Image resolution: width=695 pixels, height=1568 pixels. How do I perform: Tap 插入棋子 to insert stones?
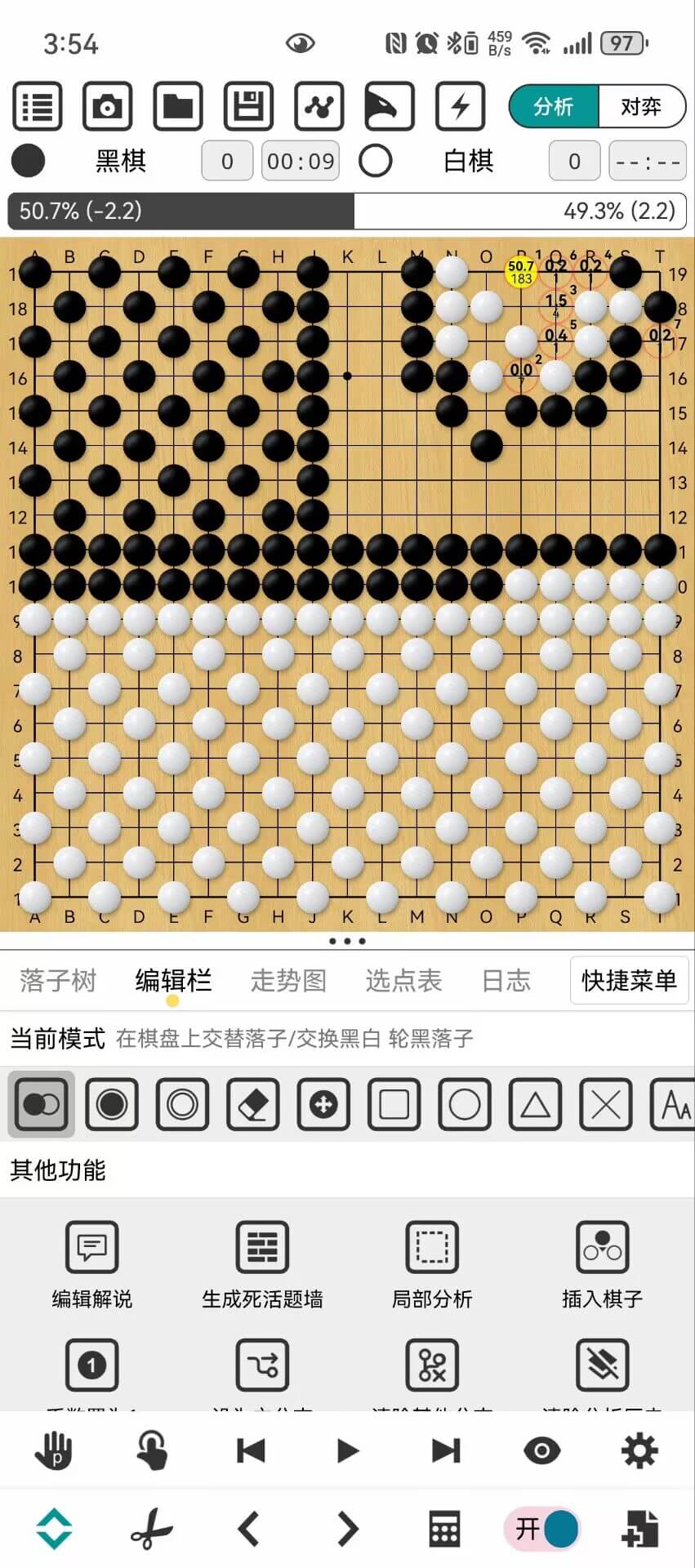[x=602, y=1263]
